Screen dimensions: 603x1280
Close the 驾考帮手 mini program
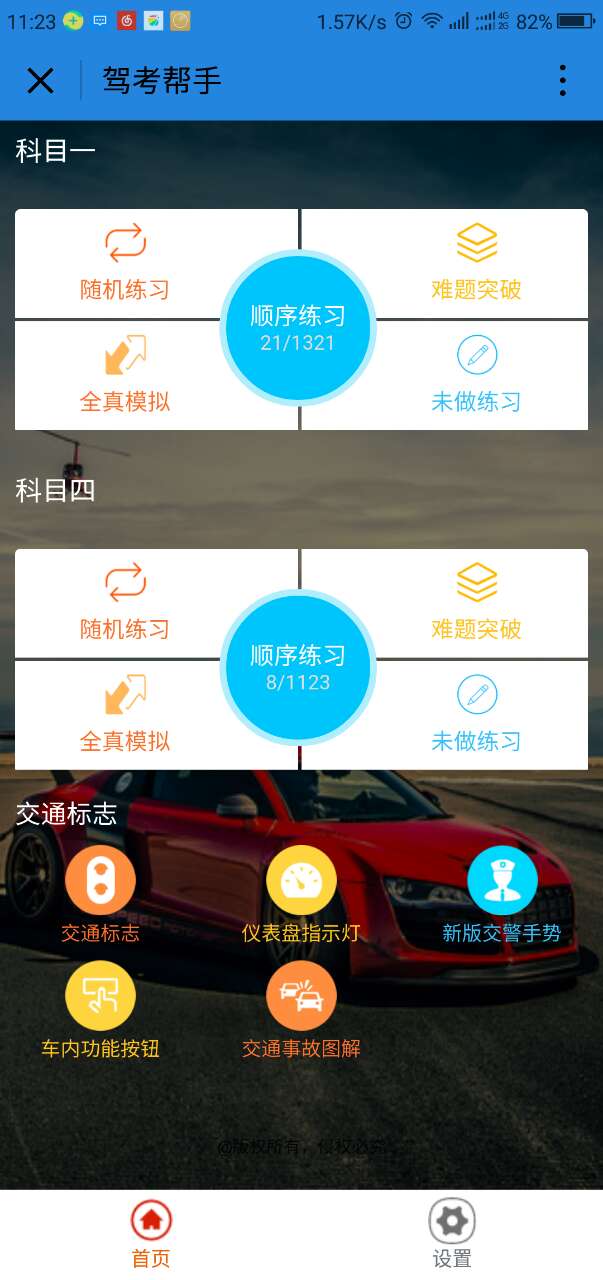click(40, 81)
